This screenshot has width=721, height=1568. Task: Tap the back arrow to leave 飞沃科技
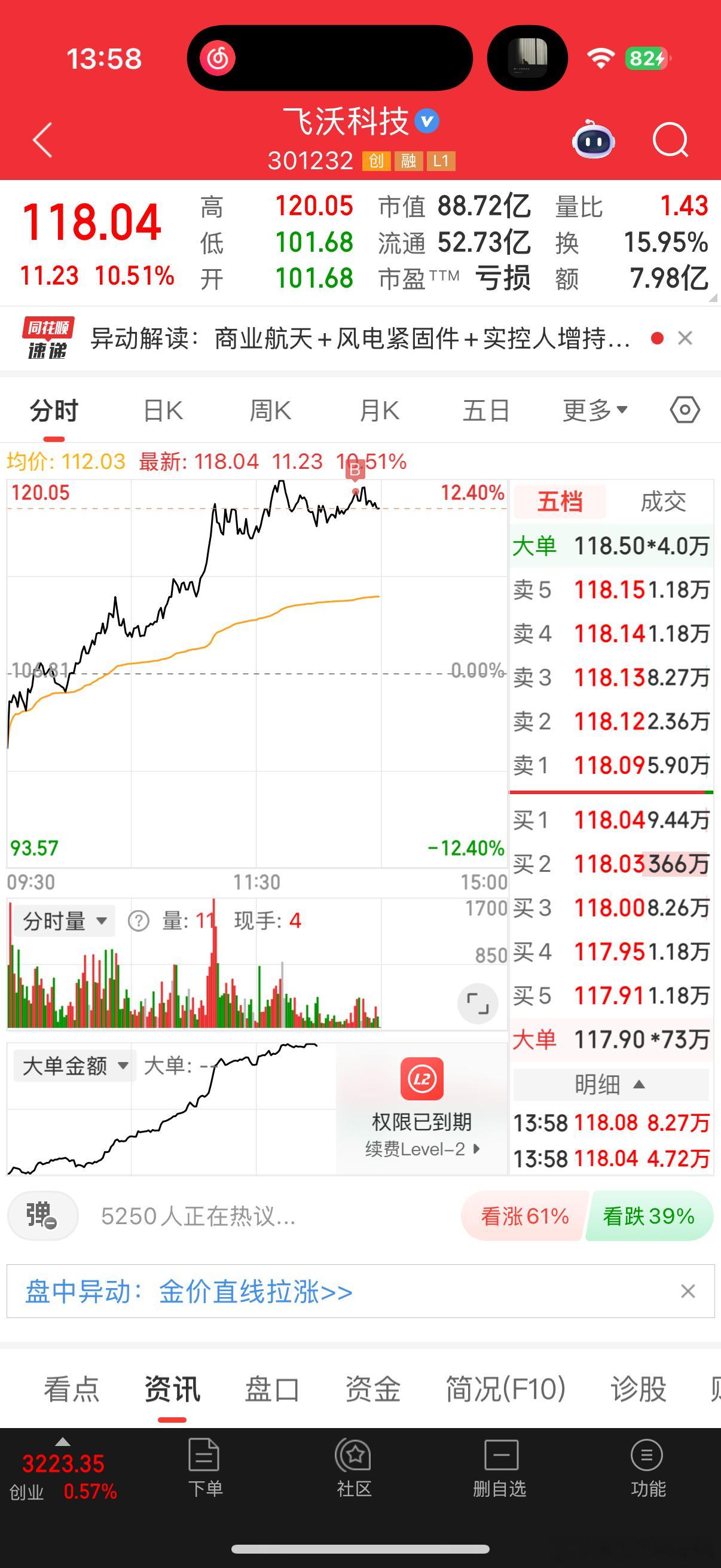(x=40, y=140)
